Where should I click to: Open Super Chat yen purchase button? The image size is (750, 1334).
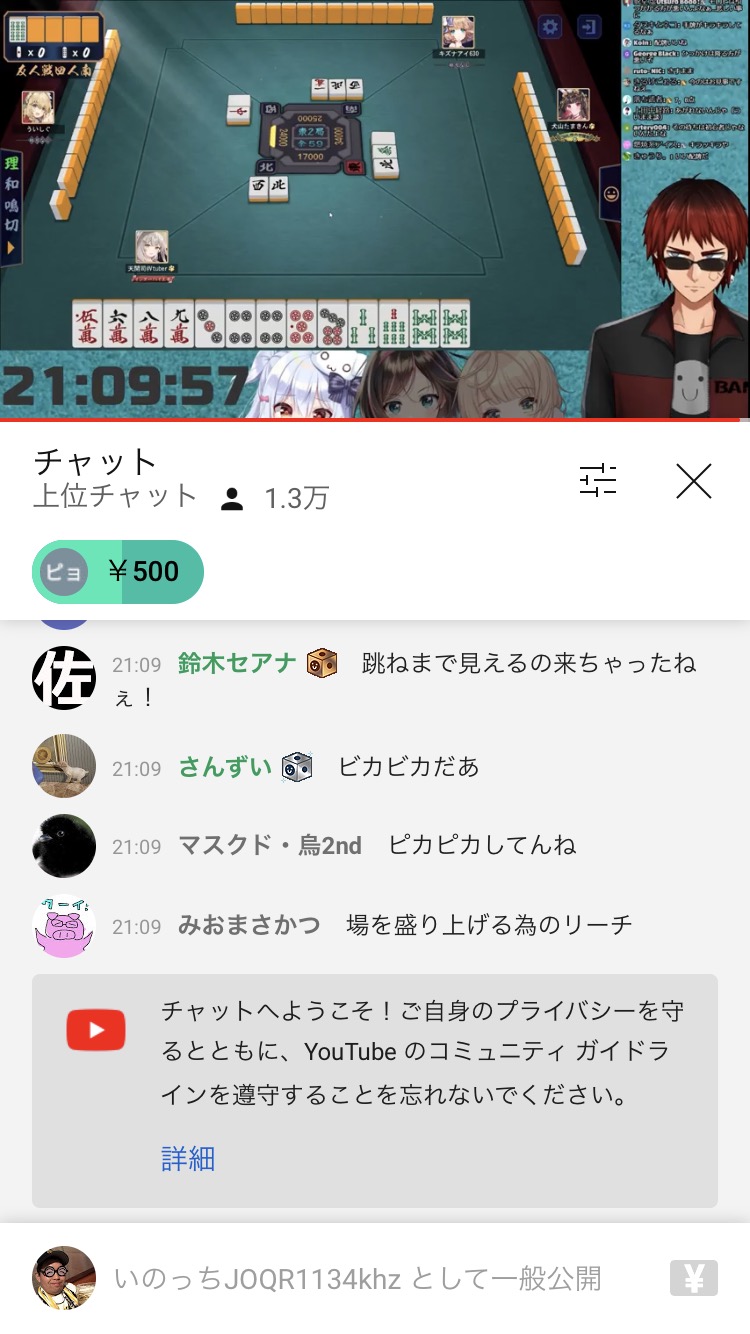(x=693, y=1278)
